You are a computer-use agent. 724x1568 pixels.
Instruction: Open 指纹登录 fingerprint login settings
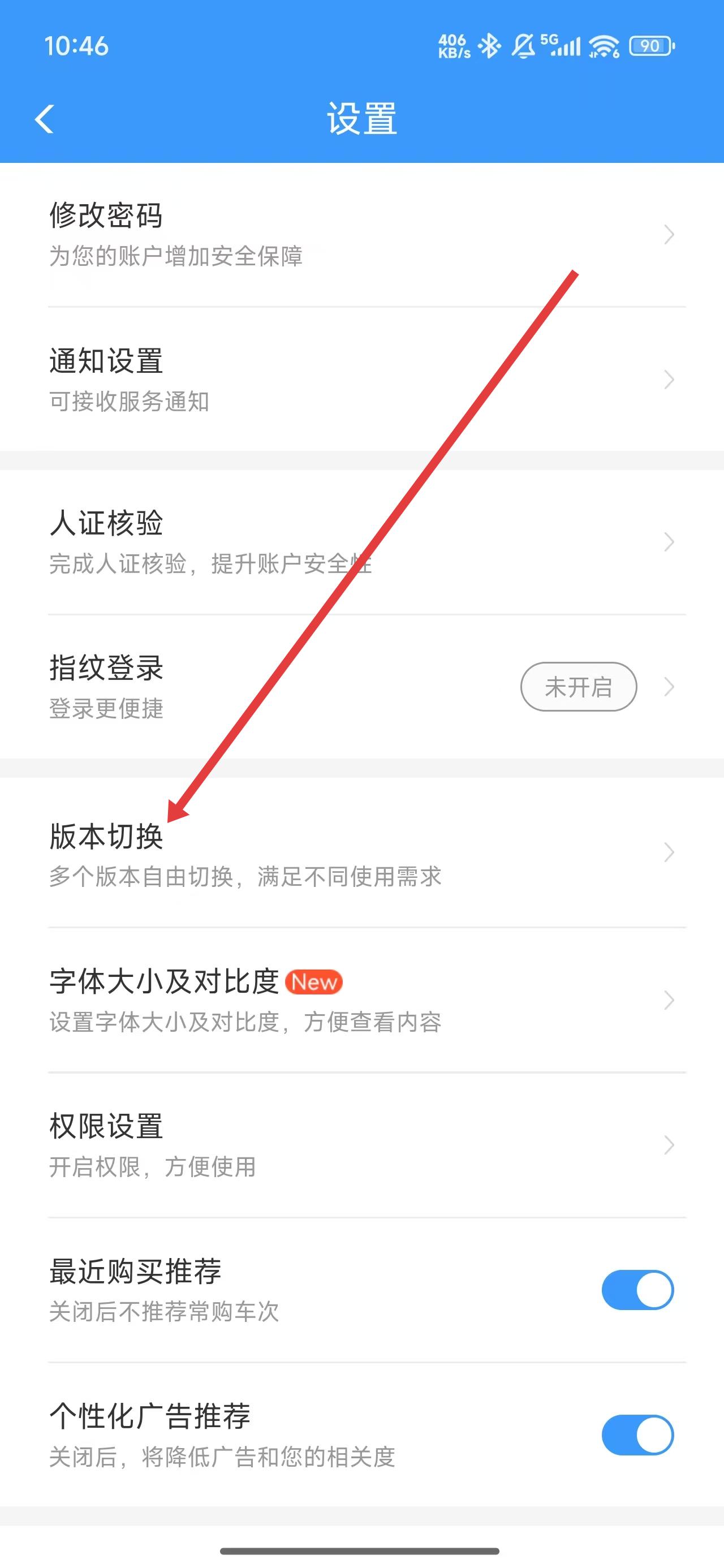361,687
